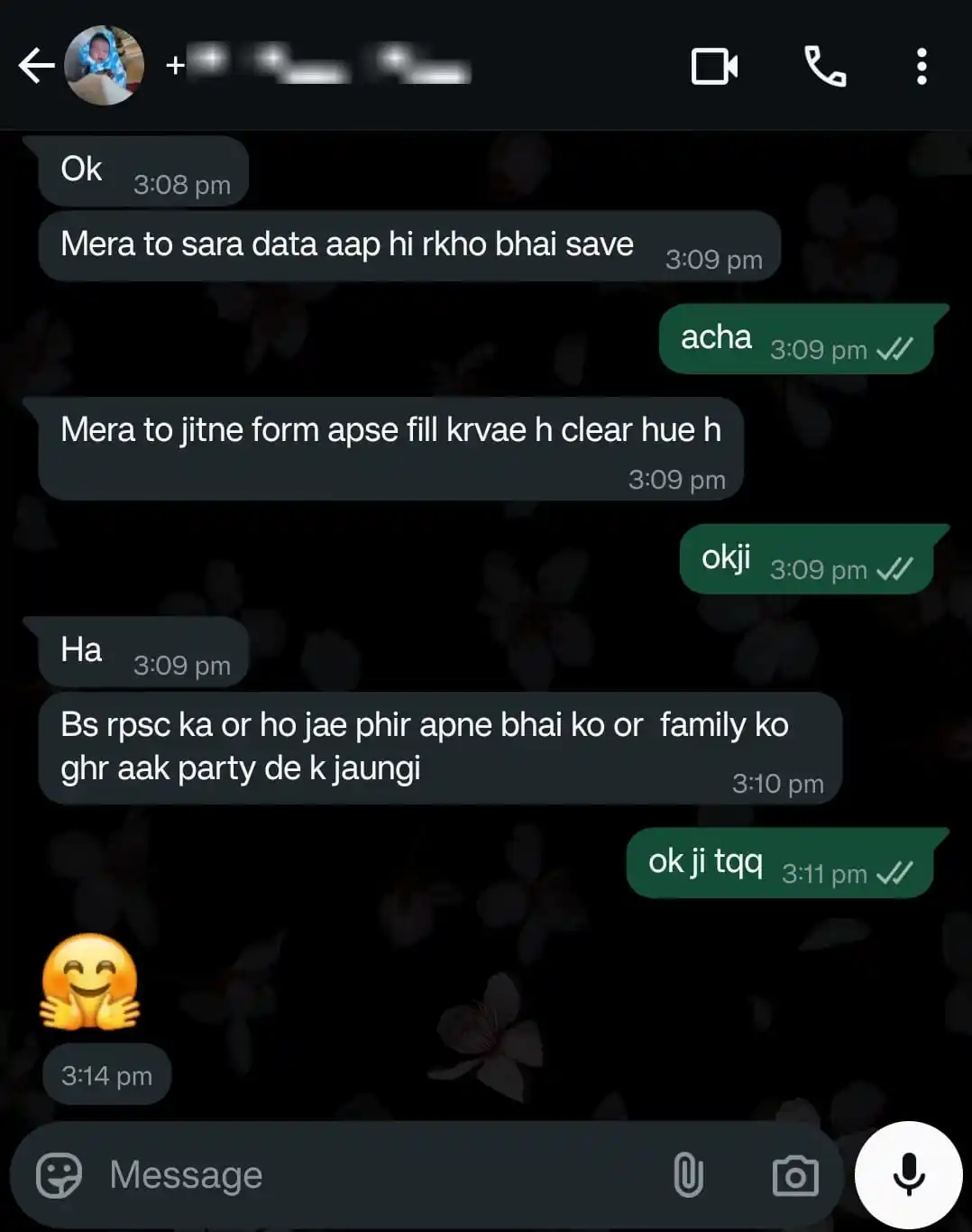Screen dimensions: 972x1232
Task: Go back to the chats list
Action: (x=36, y=66)
